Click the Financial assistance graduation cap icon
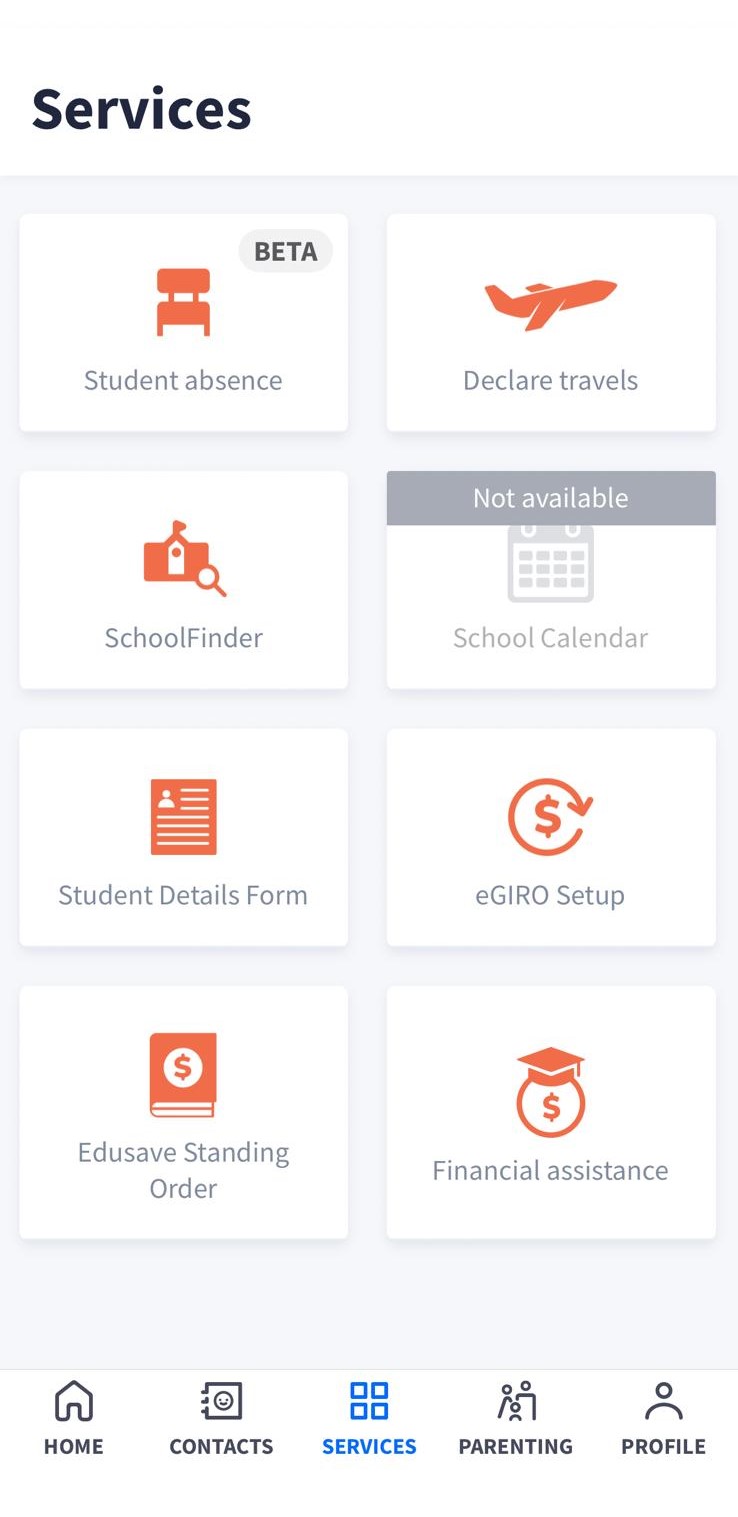The height and width of the screenshot is (1517, 738). point(549,1090)
